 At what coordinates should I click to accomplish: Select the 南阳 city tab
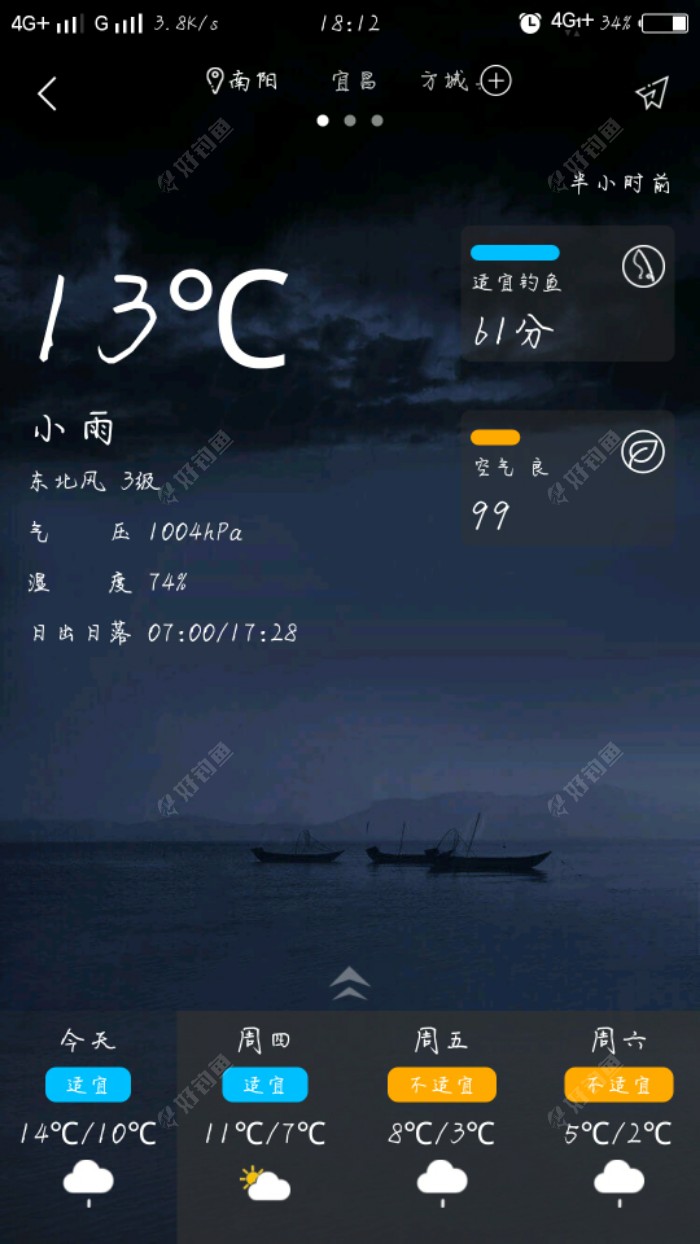(x=242, y=82)
